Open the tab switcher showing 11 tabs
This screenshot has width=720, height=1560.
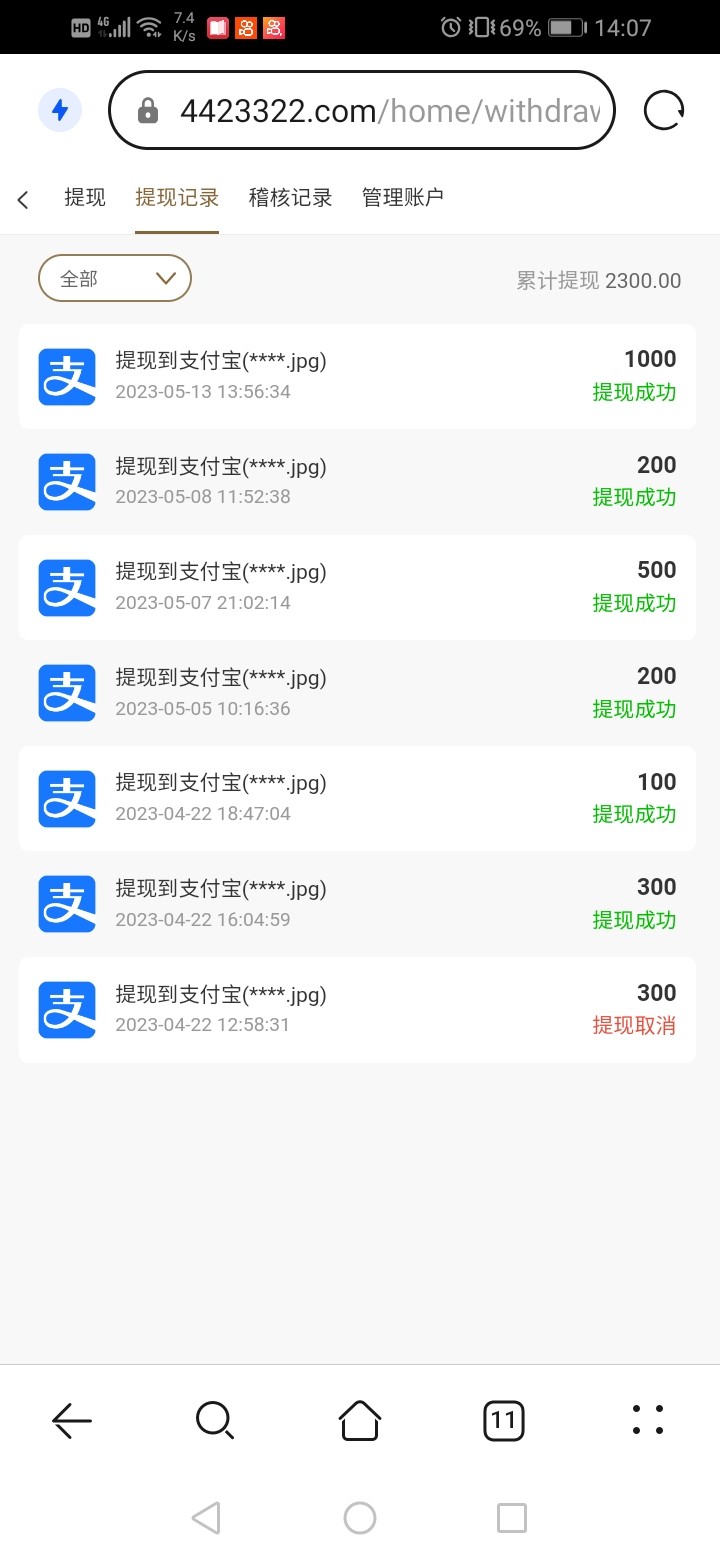point(504,1419)
